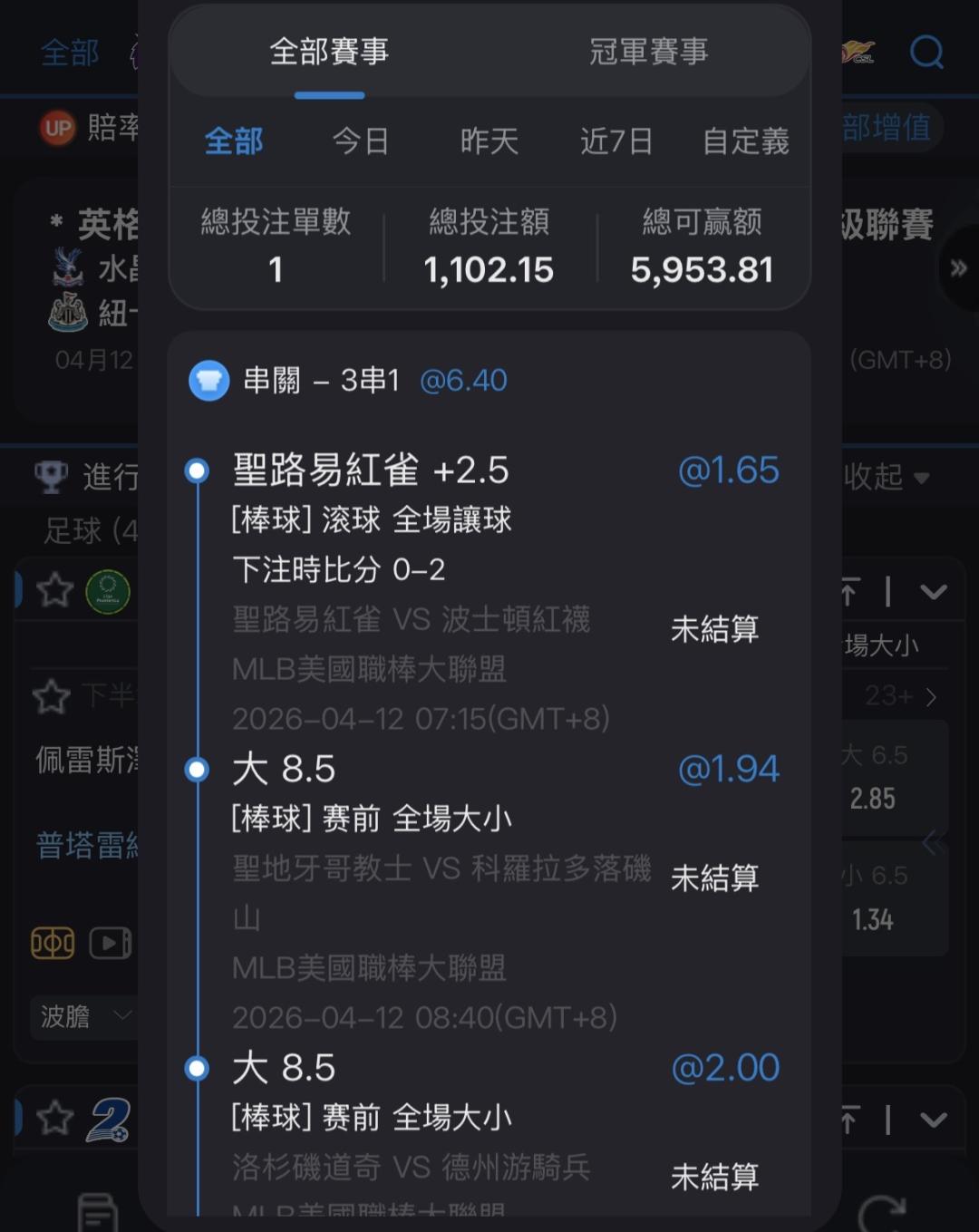Screen dimensions: 979x1232
Task: Select the 全部 date filter
Action: pos(234,141)
